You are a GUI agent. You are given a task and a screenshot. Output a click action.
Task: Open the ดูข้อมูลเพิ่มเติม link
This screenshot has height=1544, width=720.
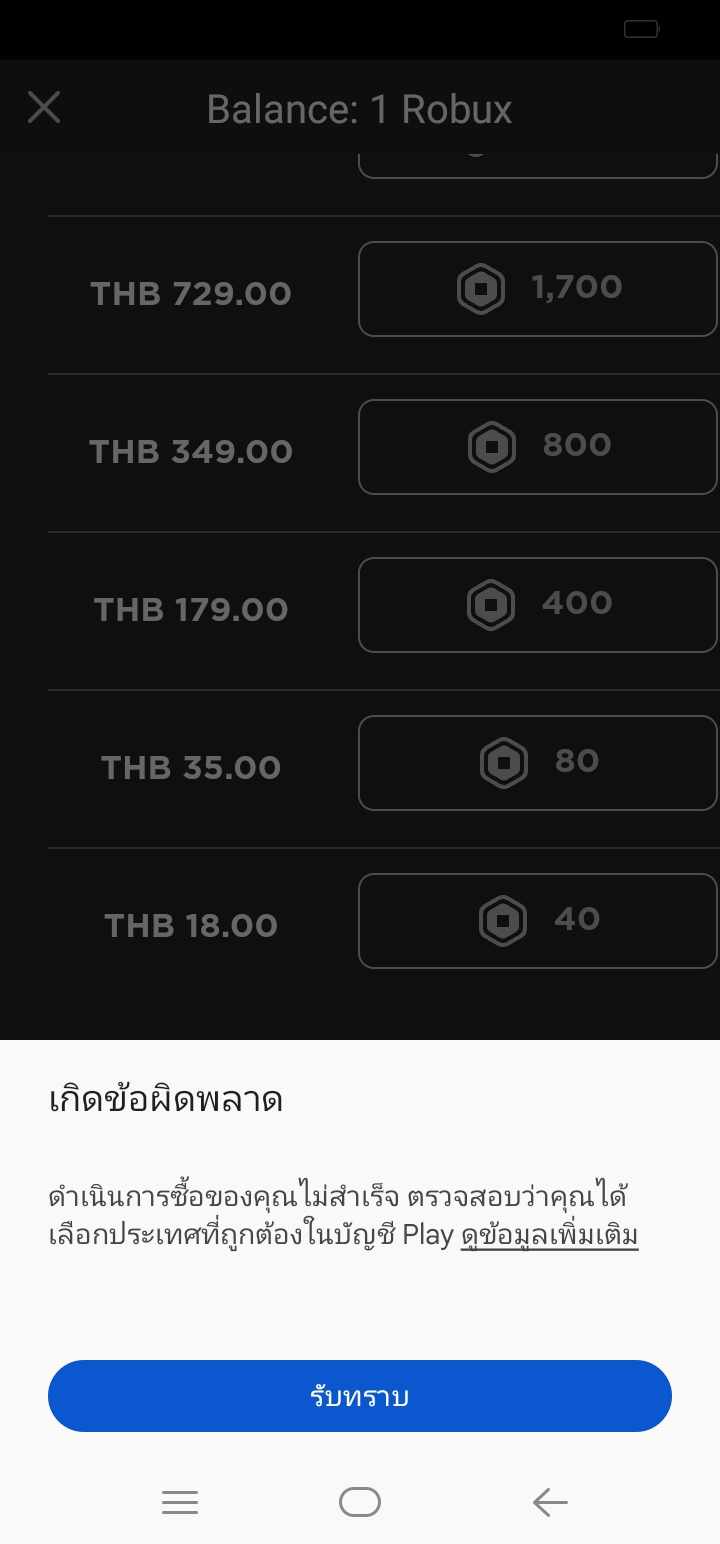(x=549, y=1235)
